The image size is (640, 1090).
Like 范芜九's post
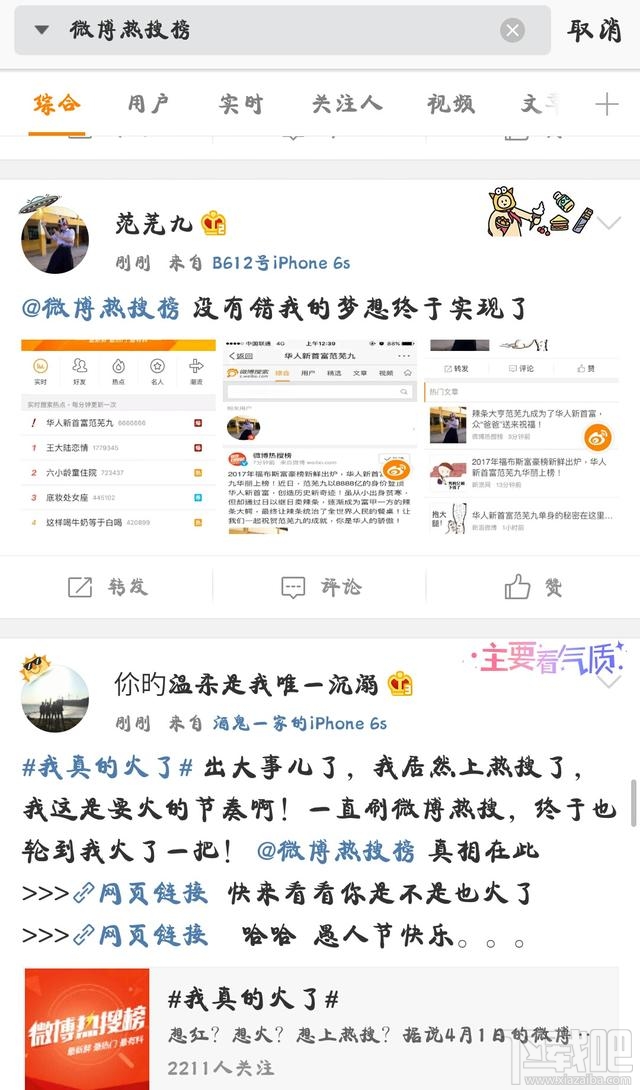tap(533, 587)
